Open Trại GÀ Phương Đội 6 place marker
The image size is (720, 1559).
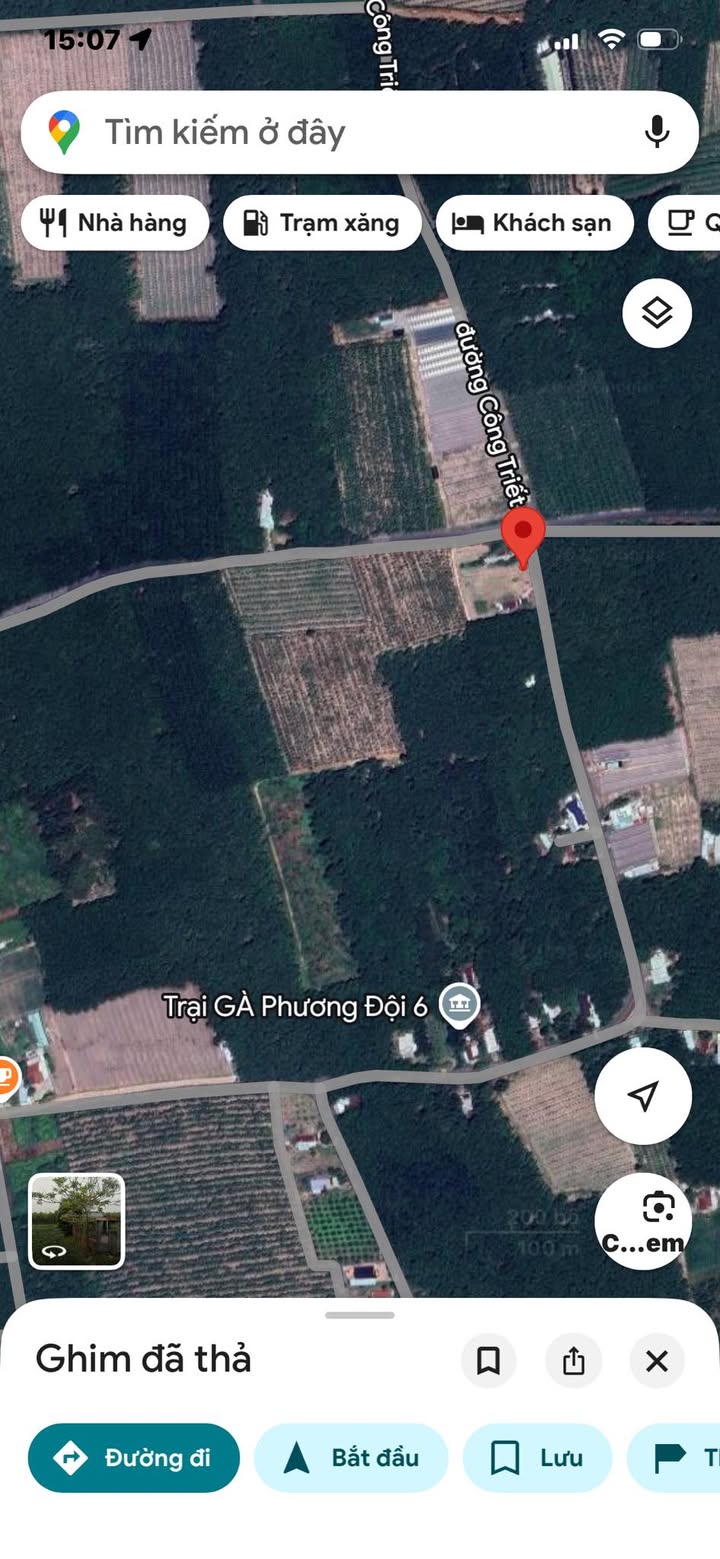coord(459,1004)
